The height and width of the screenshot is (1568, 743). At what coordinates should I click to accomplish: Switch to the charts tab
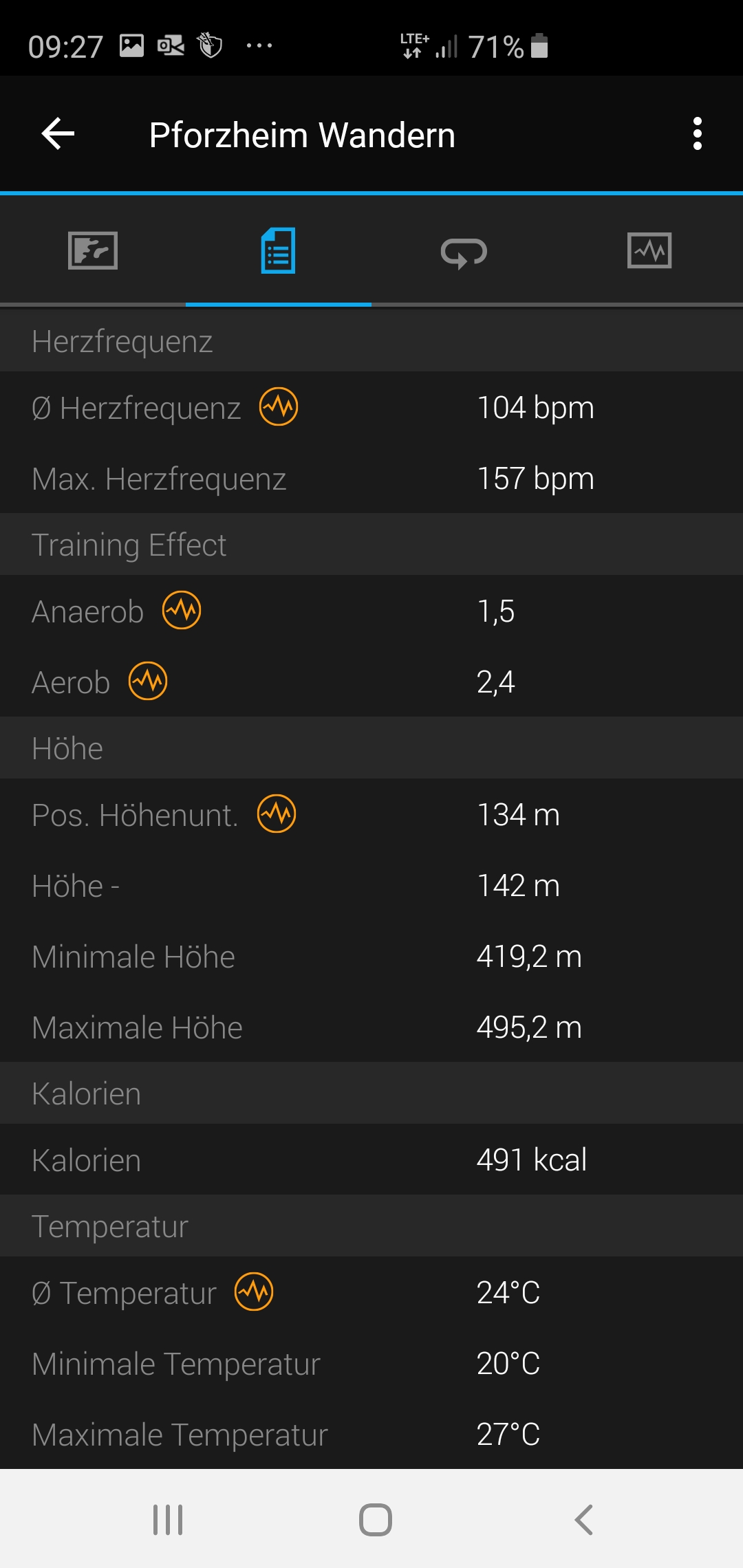649,250
